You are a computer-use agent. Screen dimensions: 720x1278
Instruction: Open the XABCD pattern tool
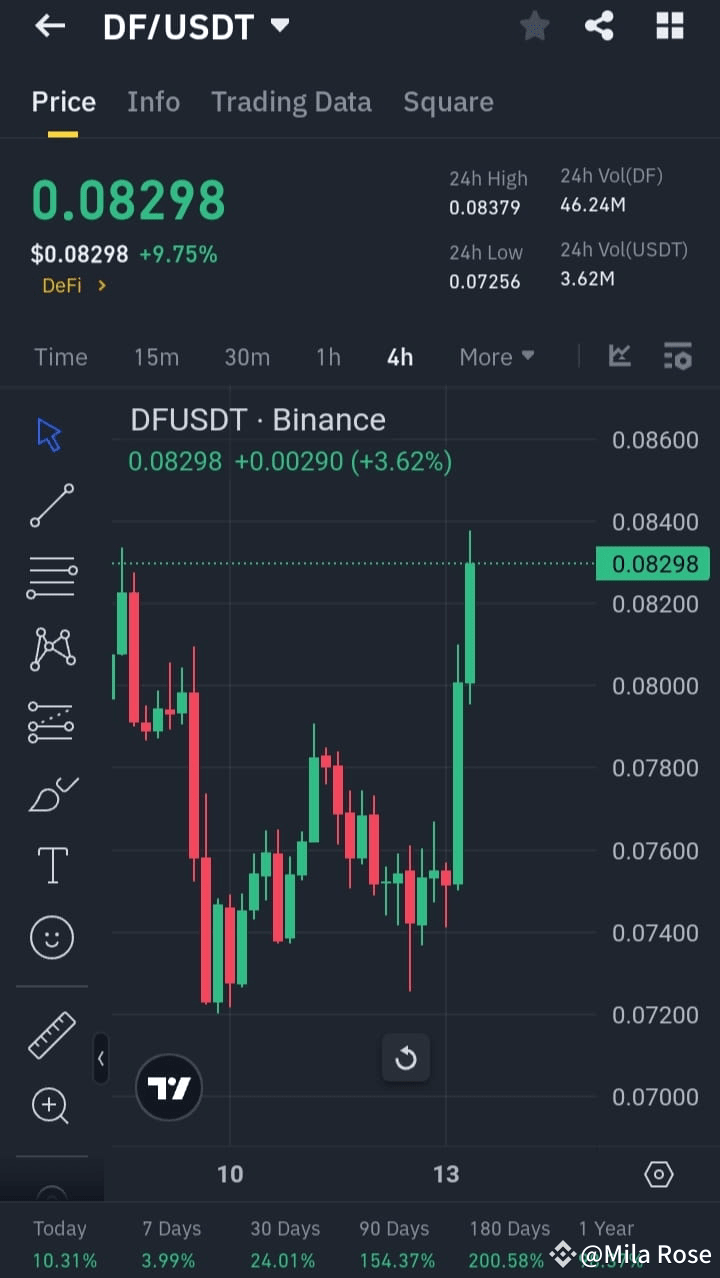pyautogui.click(x=51, y=648)
